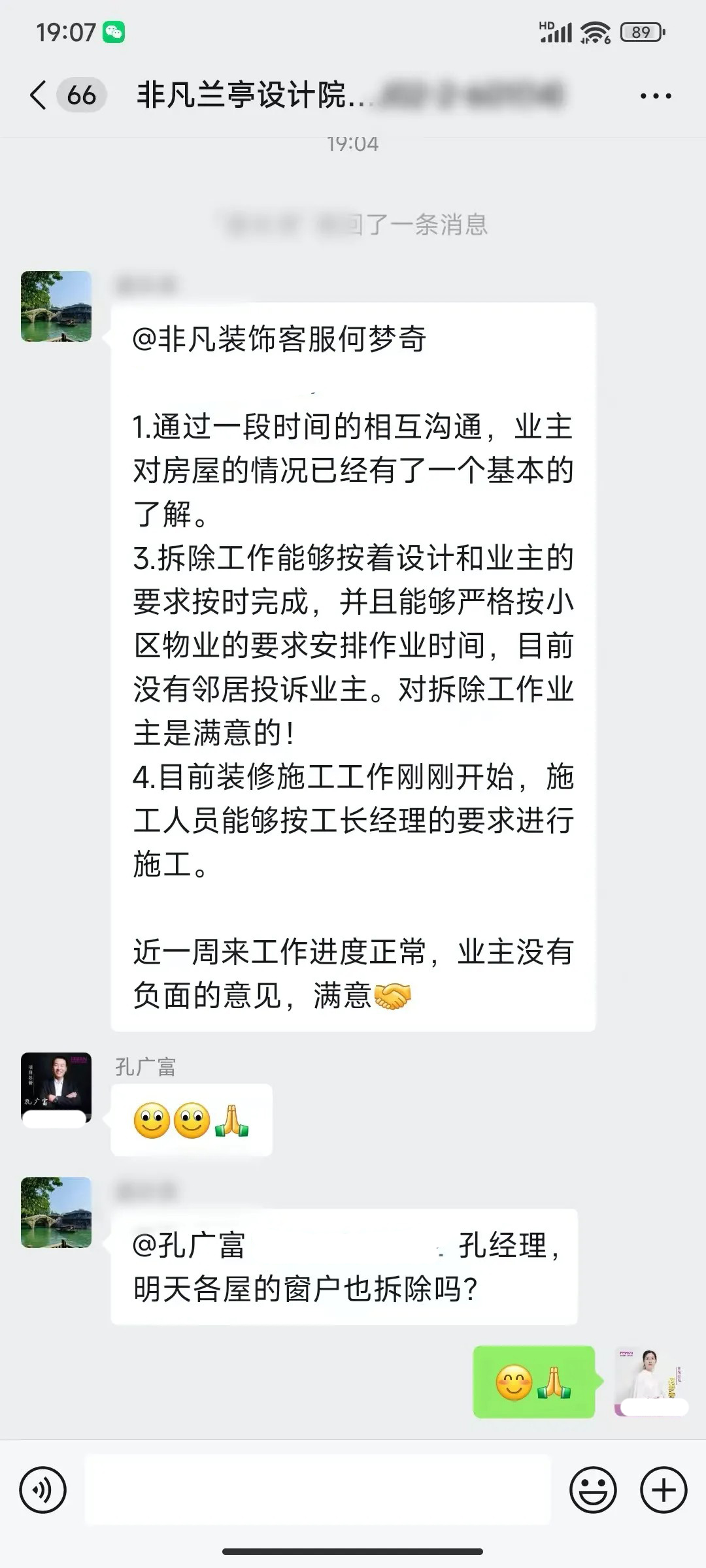Open the avatar beside the 孔经理 window question
Image resolution: width=706 pixels, height=1568 pixels.
pos(56,1213)
